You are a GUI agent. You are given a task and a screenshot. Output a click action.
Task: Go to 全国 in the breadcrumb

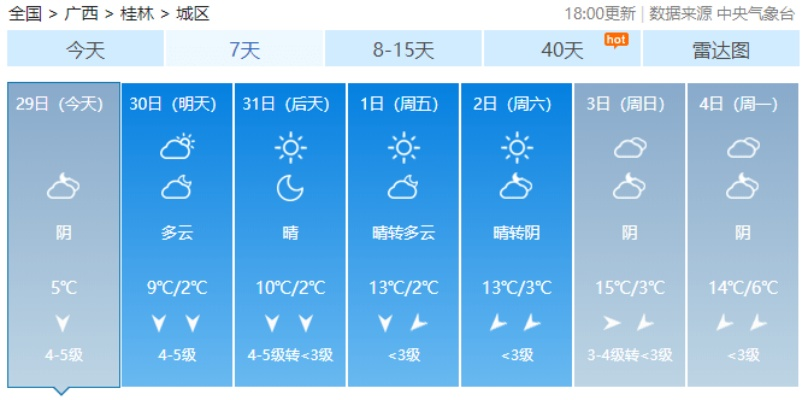coord(25,14)
